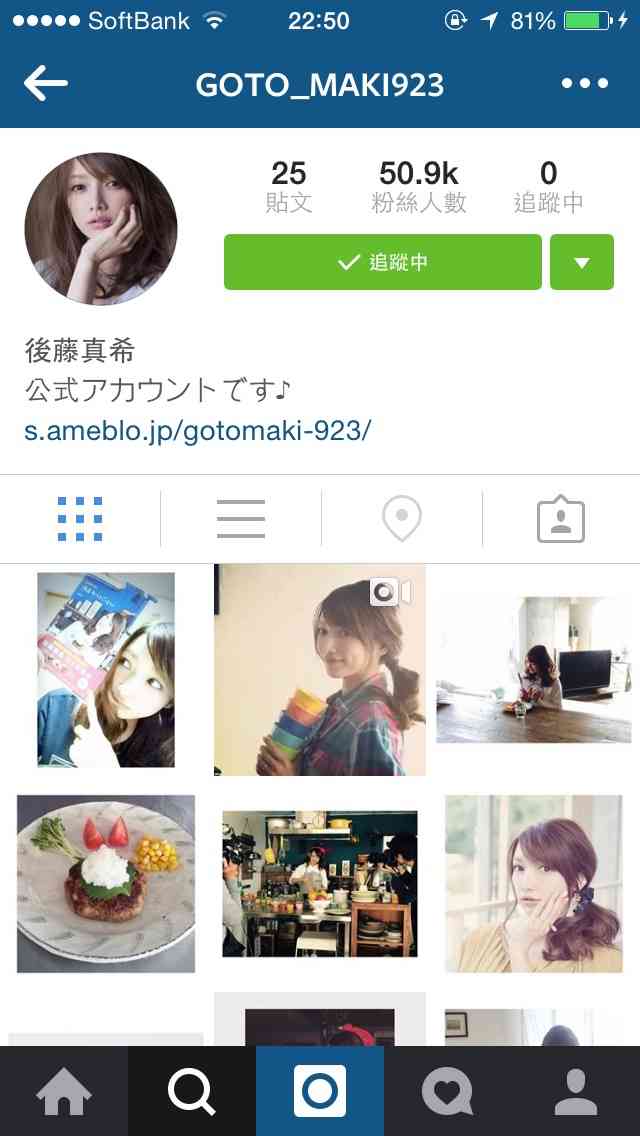The height and width of the screenshot is (1136, 640).
Task: Open the side ponytail portrait post
Action: point(533,884)
